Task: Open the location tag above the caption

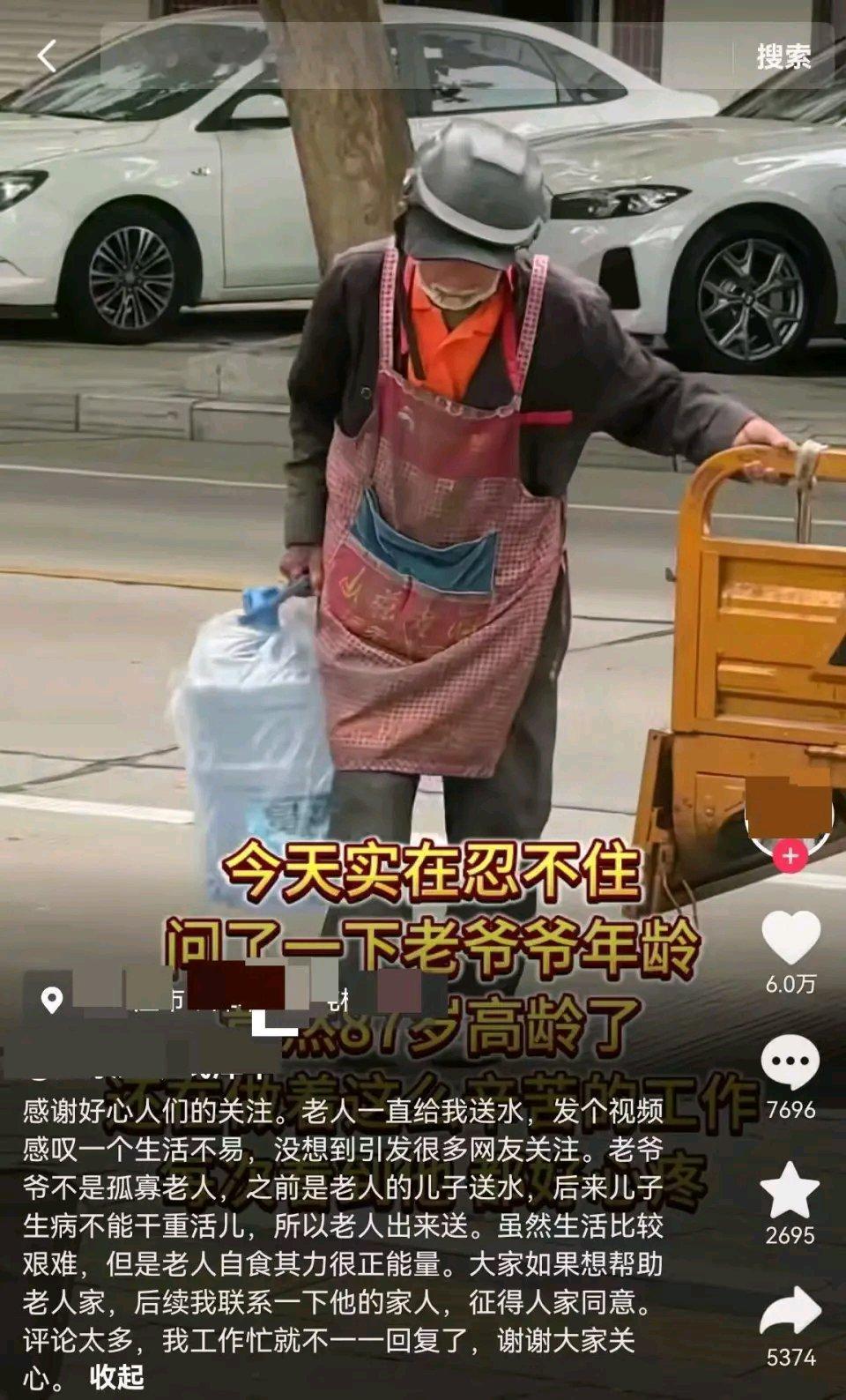Action: (238, 1001)
